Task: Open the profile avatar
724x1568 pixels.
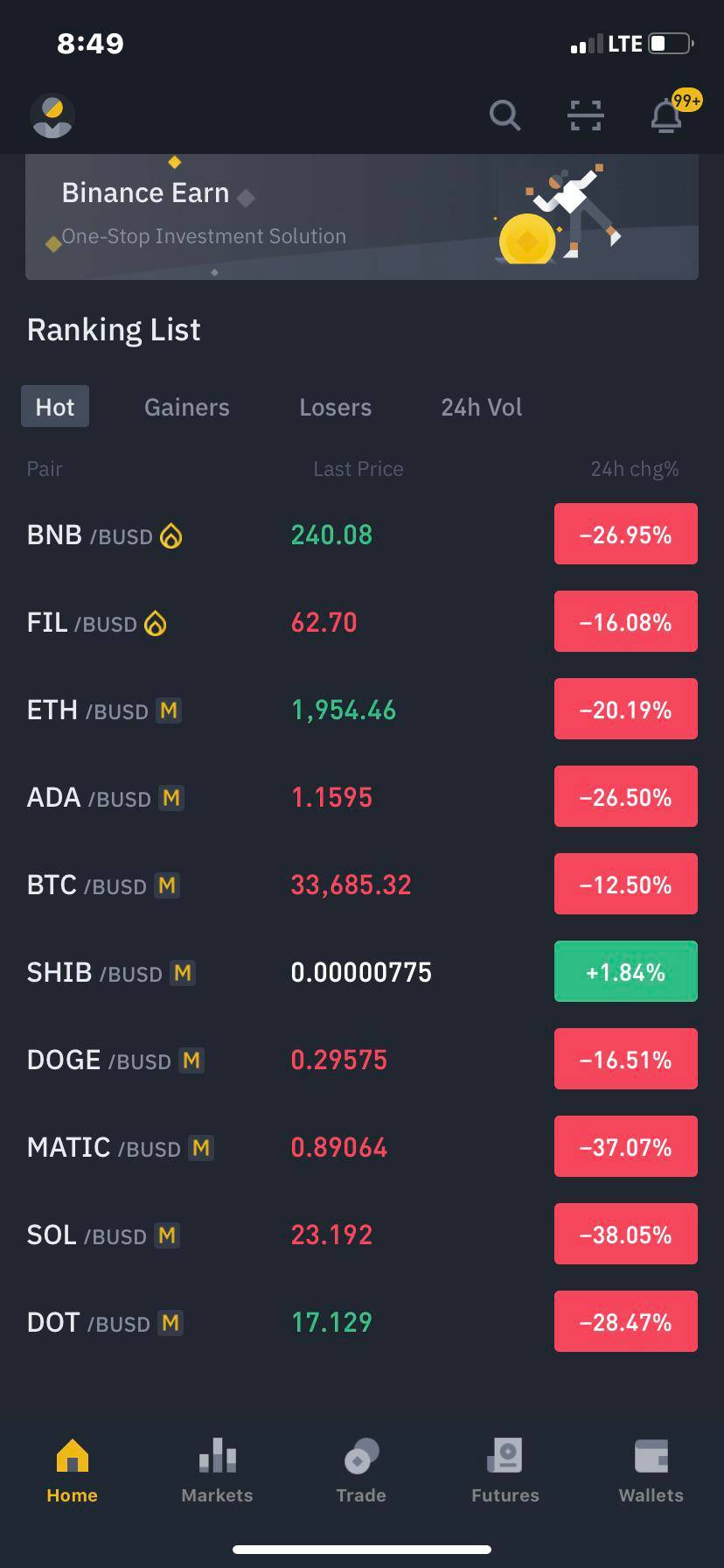Action: click(52, 116)
